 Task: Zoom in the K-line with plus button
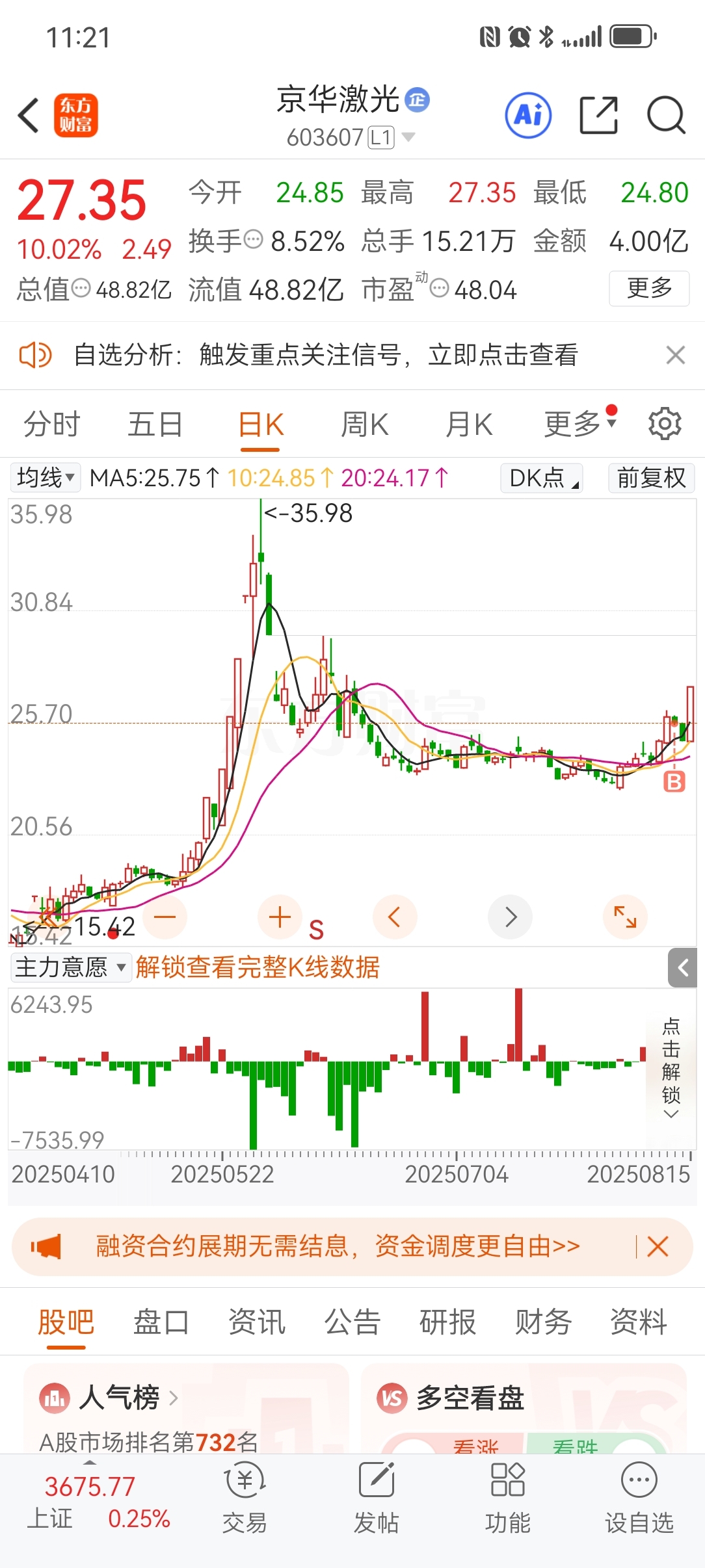pyautogui.click(x=280, y=917)
